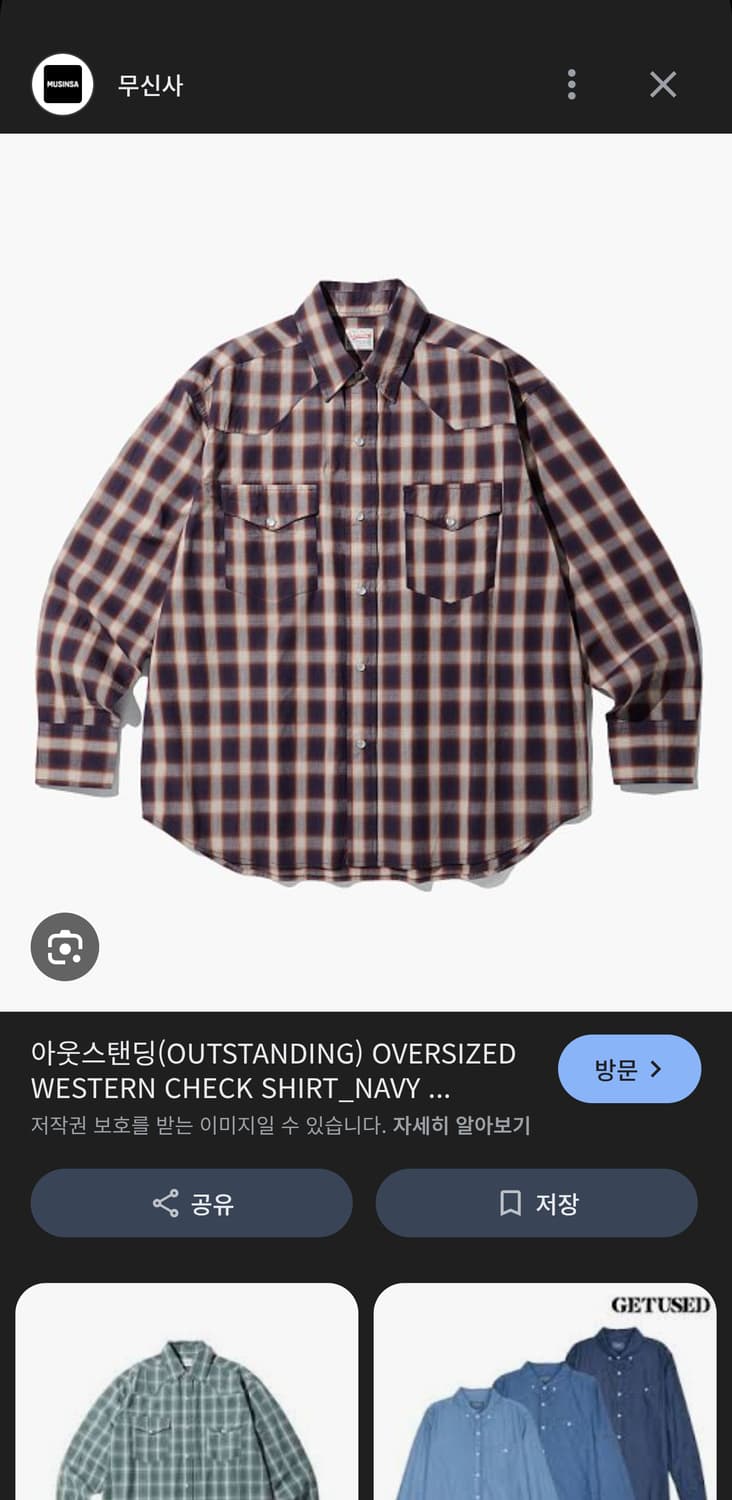
Task: Tap the X icon to close results
Action: pyautogui.click(x=663, y=85)
